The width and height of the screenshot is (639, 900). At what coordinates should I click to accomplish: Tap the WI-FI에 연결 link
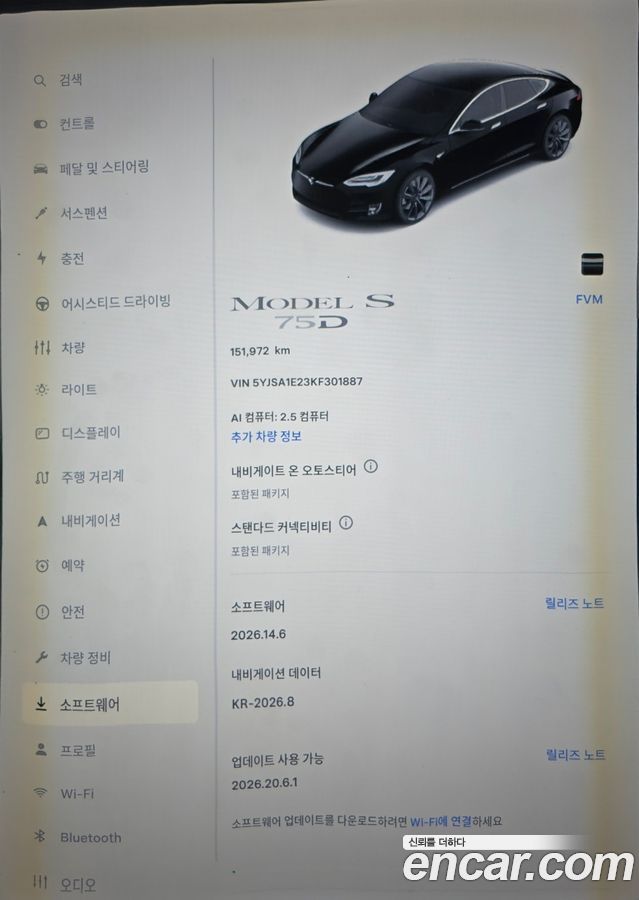440,822
